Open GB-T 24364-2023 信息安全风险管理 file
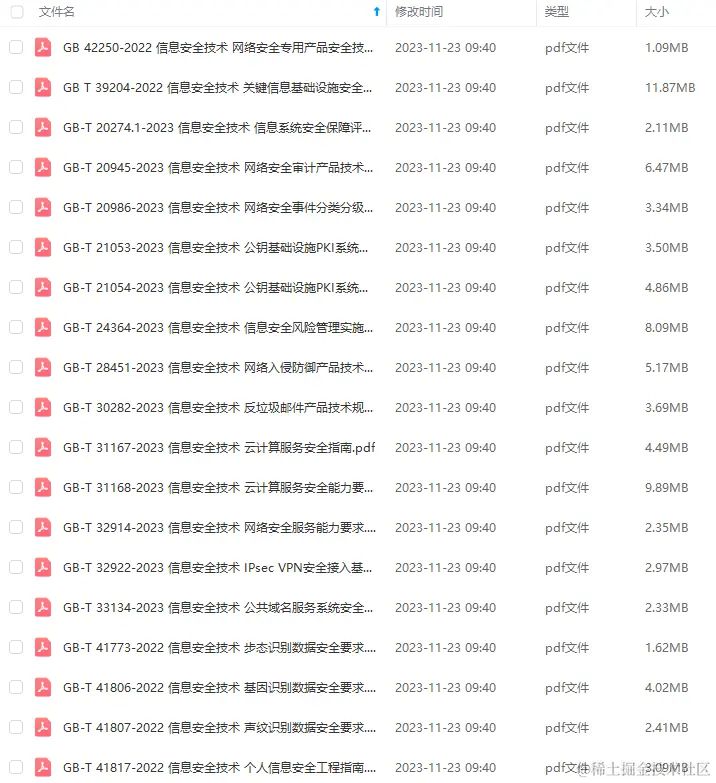This screenshot has height=783, width=716. point(218,327)
